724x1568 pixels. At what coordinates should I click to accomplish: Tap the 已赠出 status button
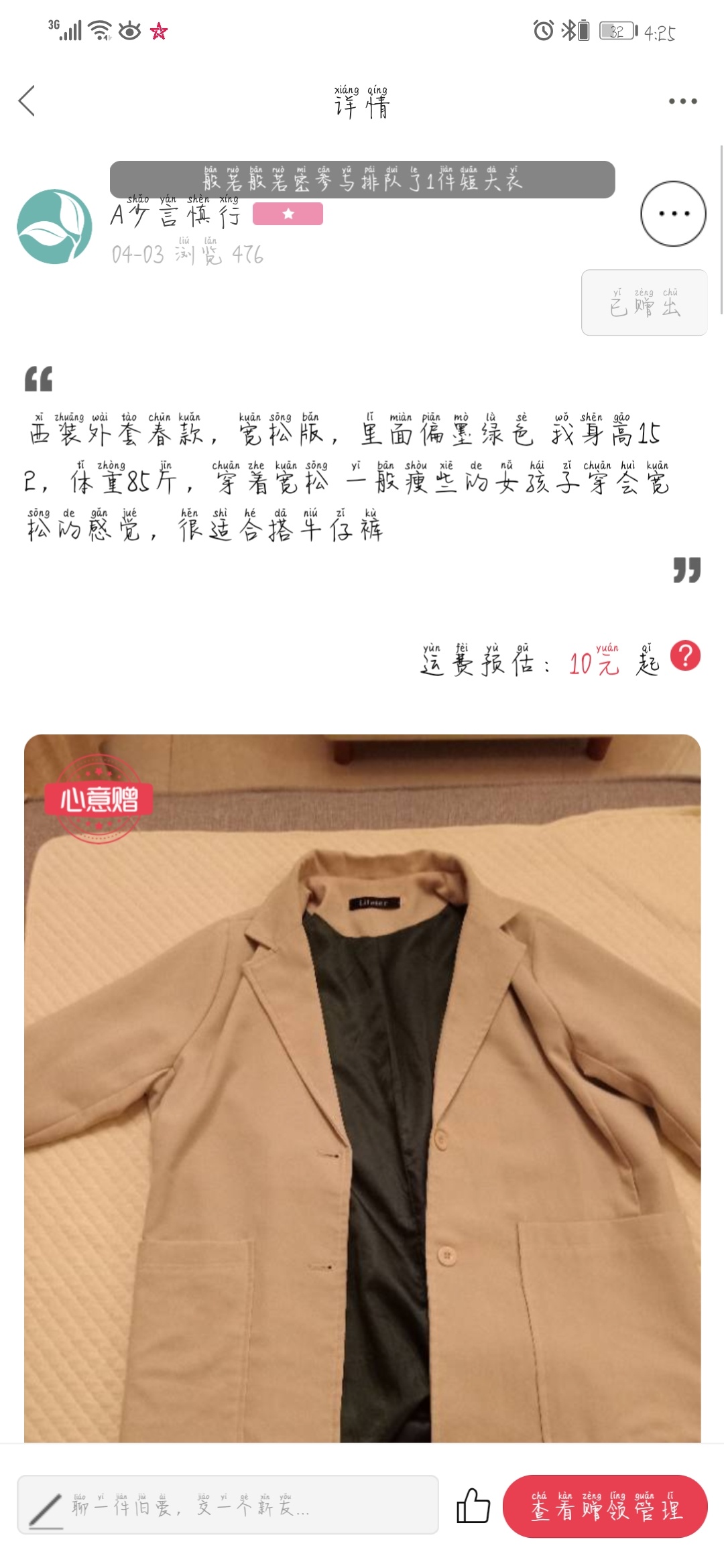point(644,302)
